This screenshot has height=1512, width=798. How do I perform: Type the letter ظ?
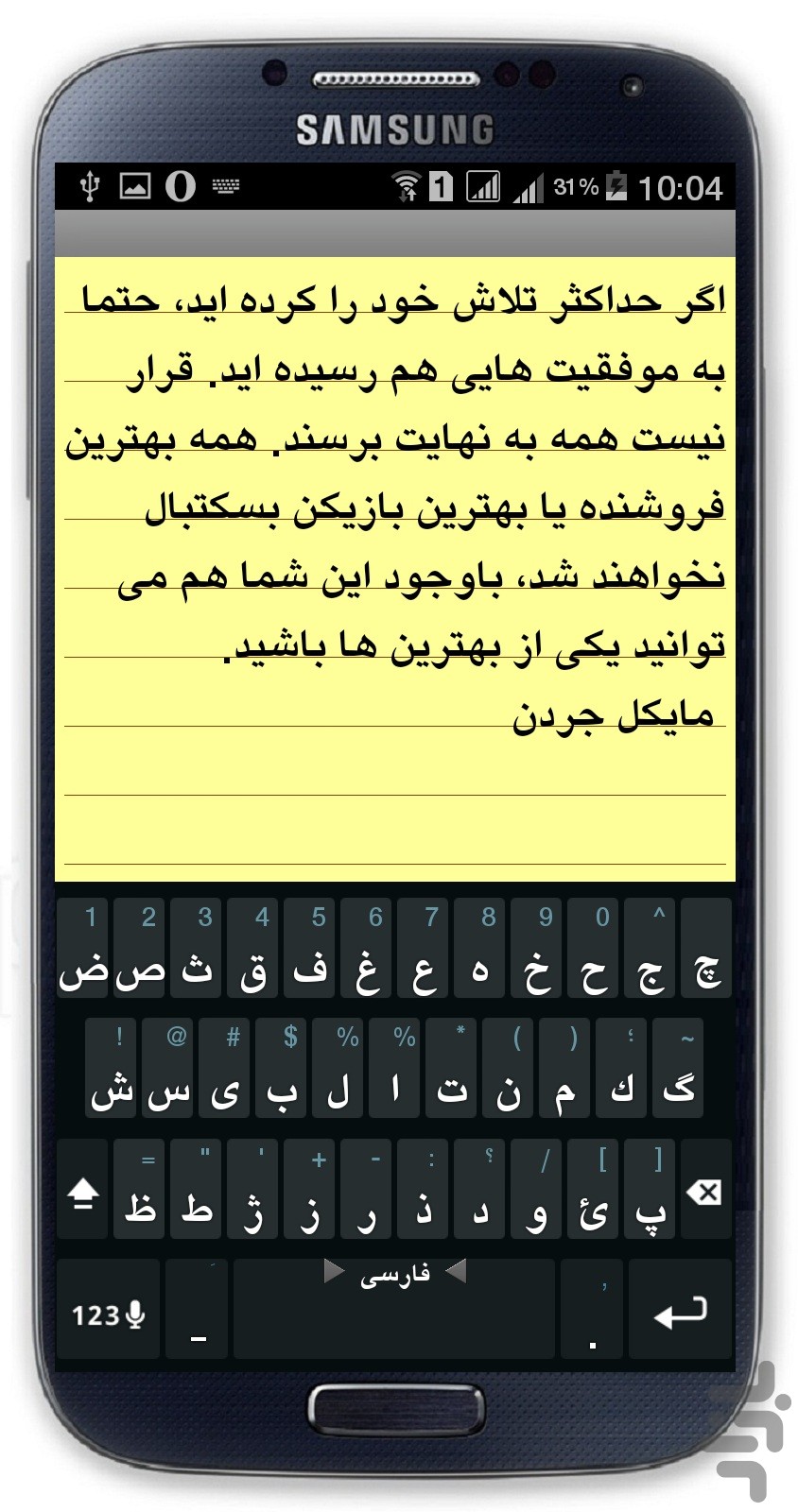coord(140,1190)
